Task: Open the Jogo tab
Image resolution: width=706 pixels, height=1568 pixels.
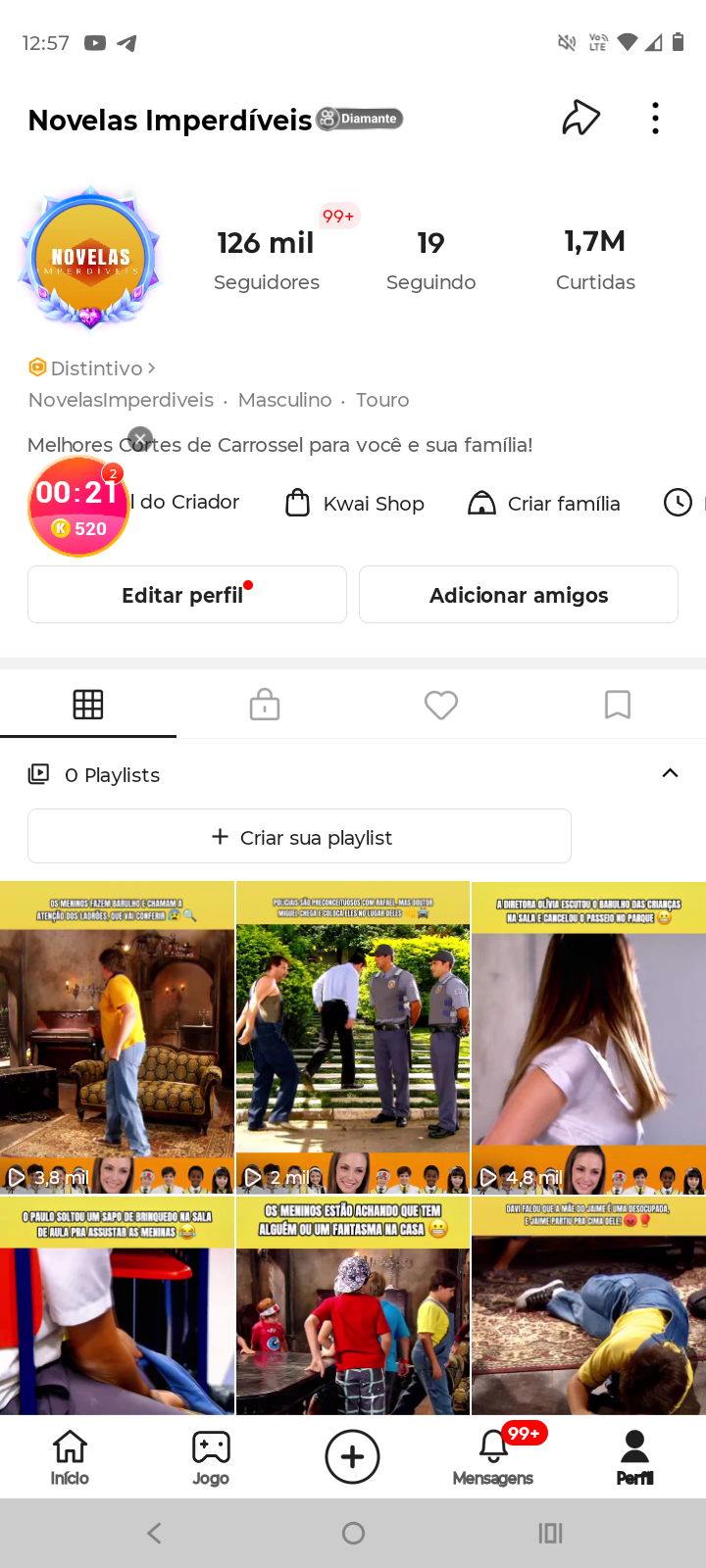Action: click(211, 1456)
